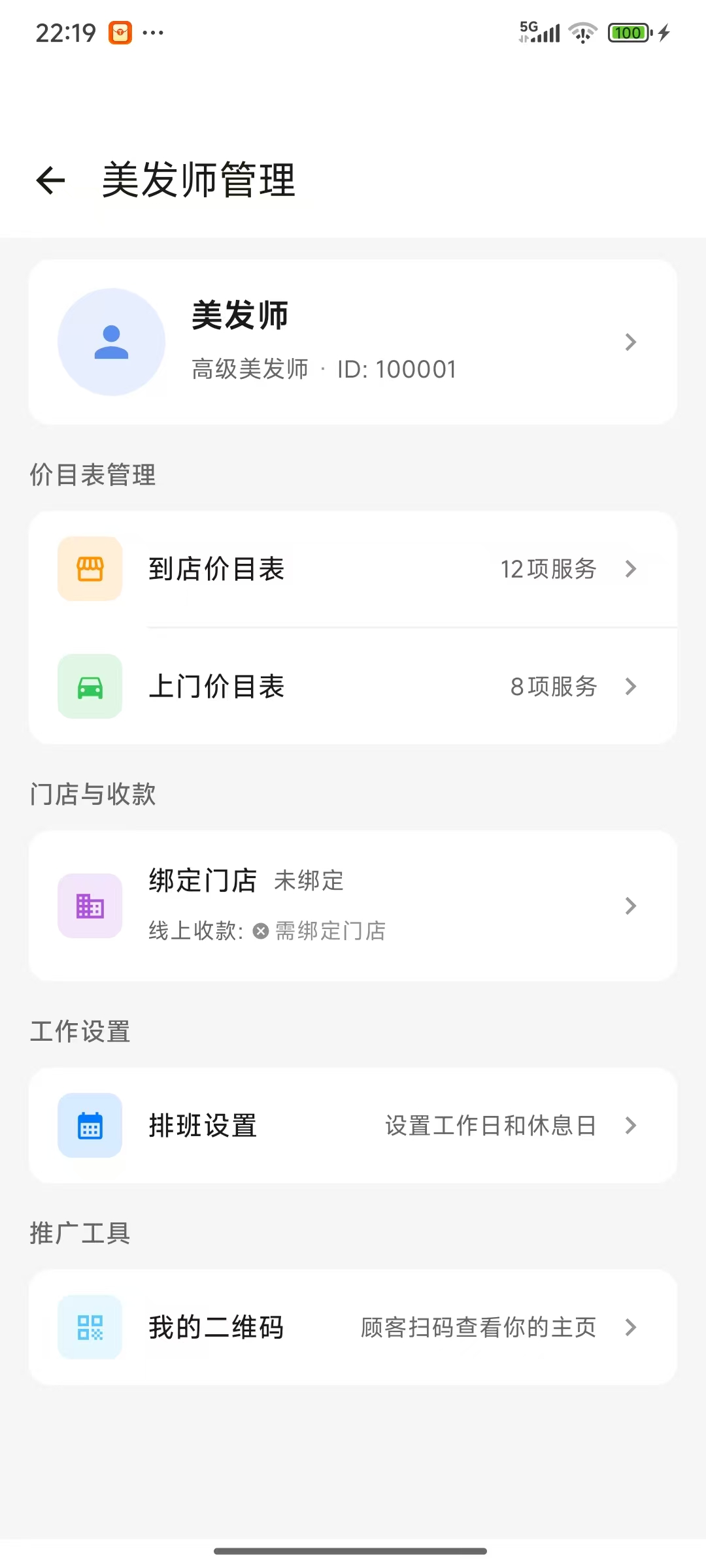Tap 我的二维码 promotion entry
706x1568 pixels.
click(353, 1327)
